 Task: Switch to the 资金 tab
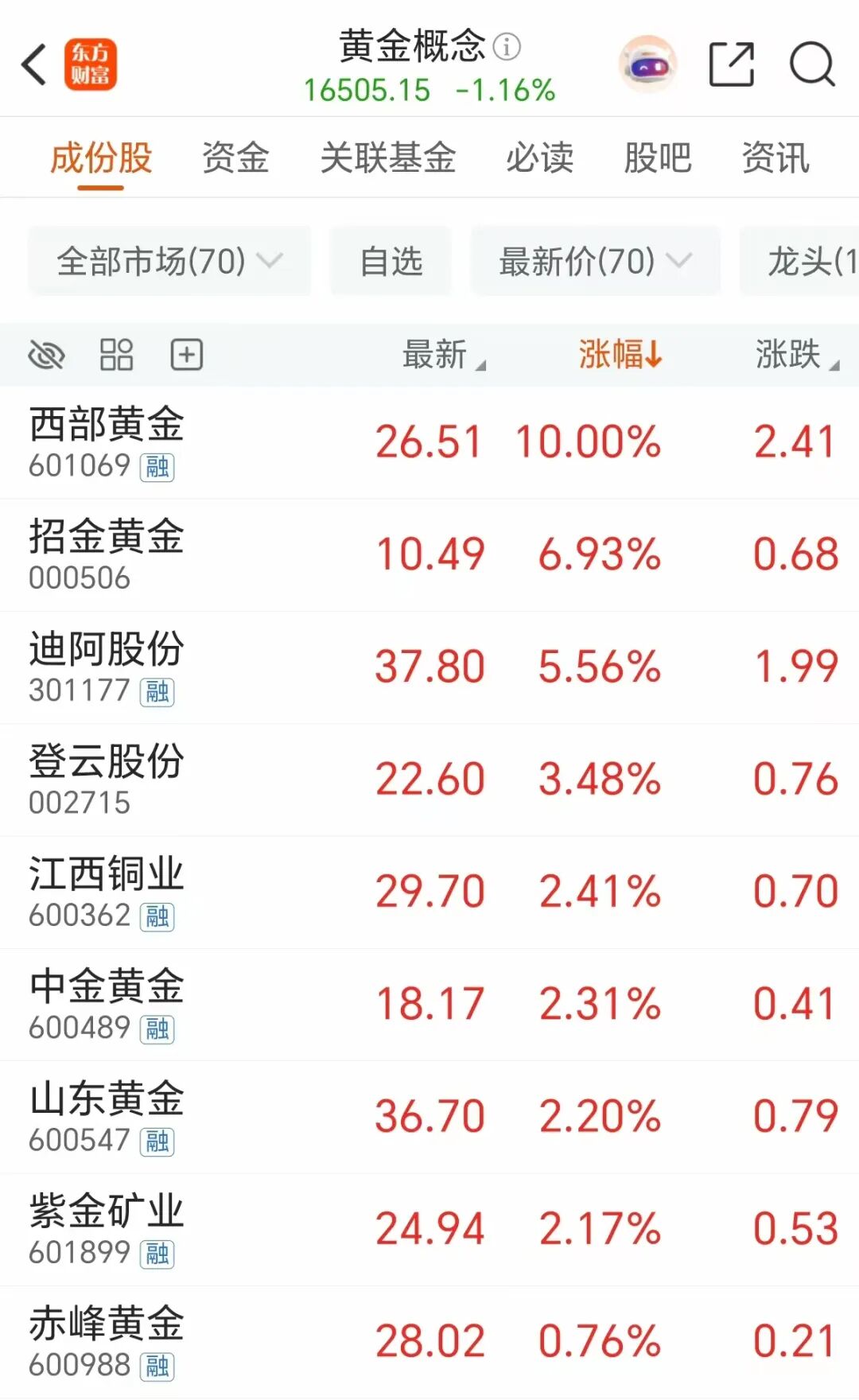tap(235, 157)
